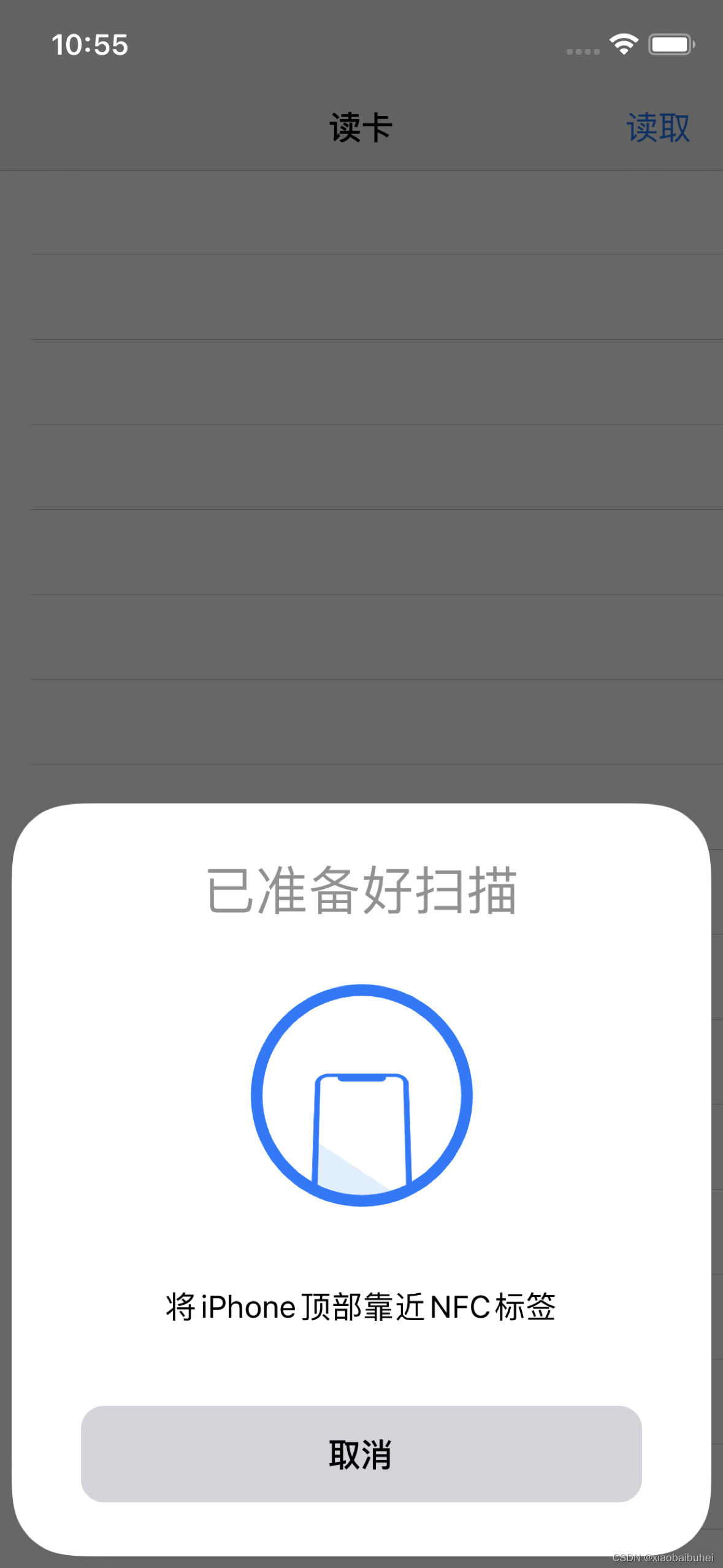The height and width of the screenshot is (1568, 723).
Task: Tap the 取消 button to dismiss scanning
Action: click(361, 1451)
